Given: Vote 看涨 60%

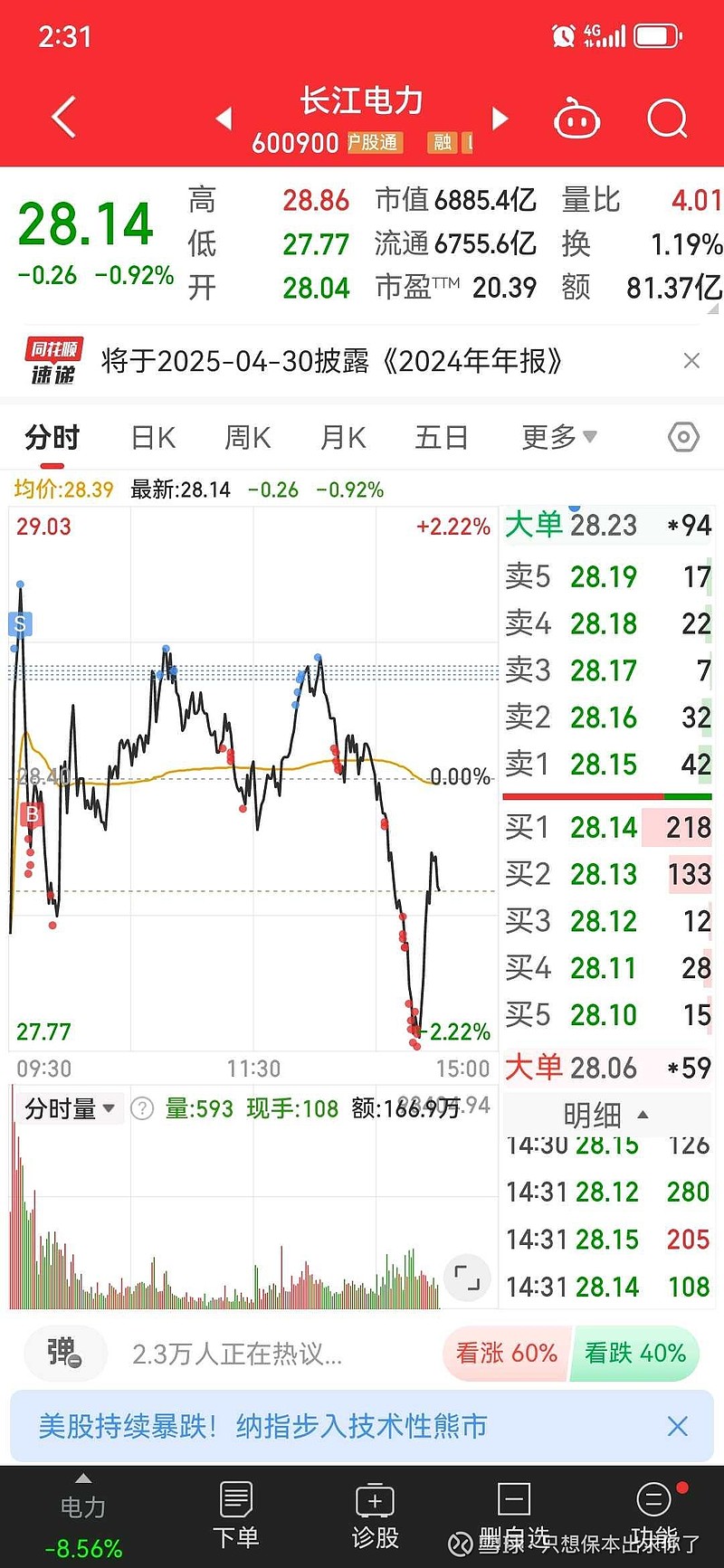Looking at the screenshot, I should pyautogui.click(x=507, y=1354).
